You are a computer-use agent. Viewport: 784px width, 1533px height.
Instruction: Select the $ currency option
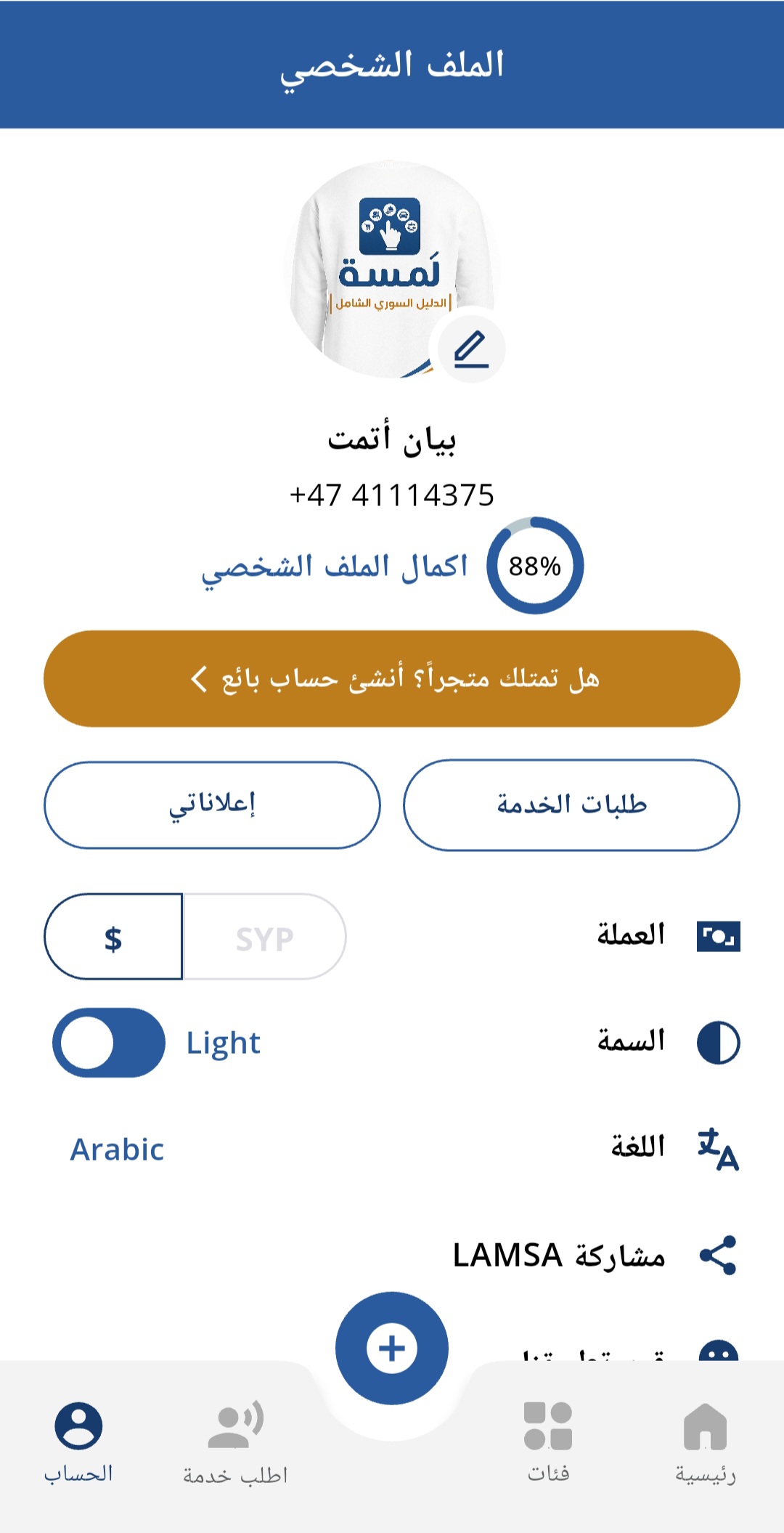click(113, 937)
